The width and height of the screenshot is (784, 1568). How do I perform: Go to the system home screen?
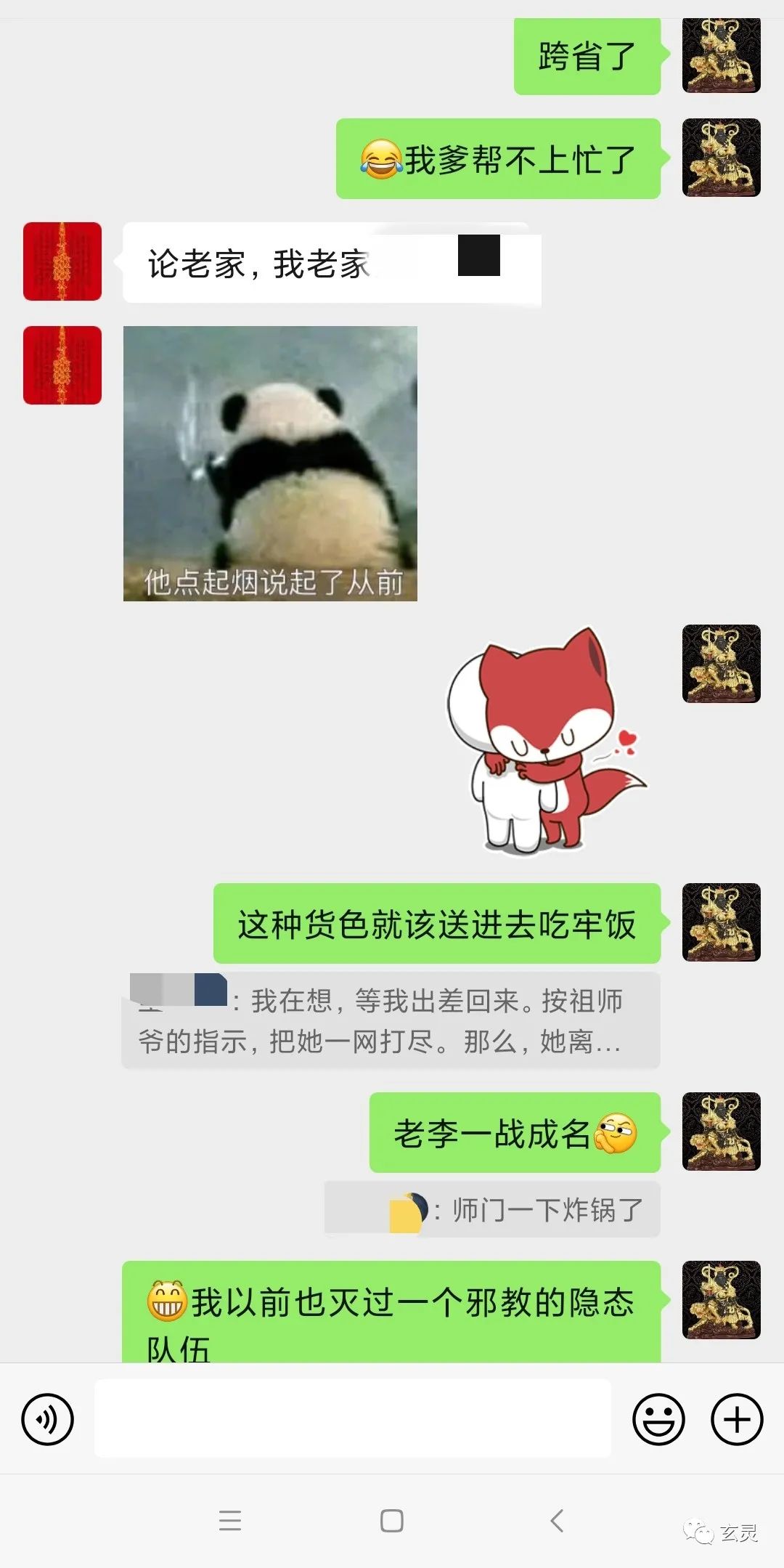click(392, 1520)
